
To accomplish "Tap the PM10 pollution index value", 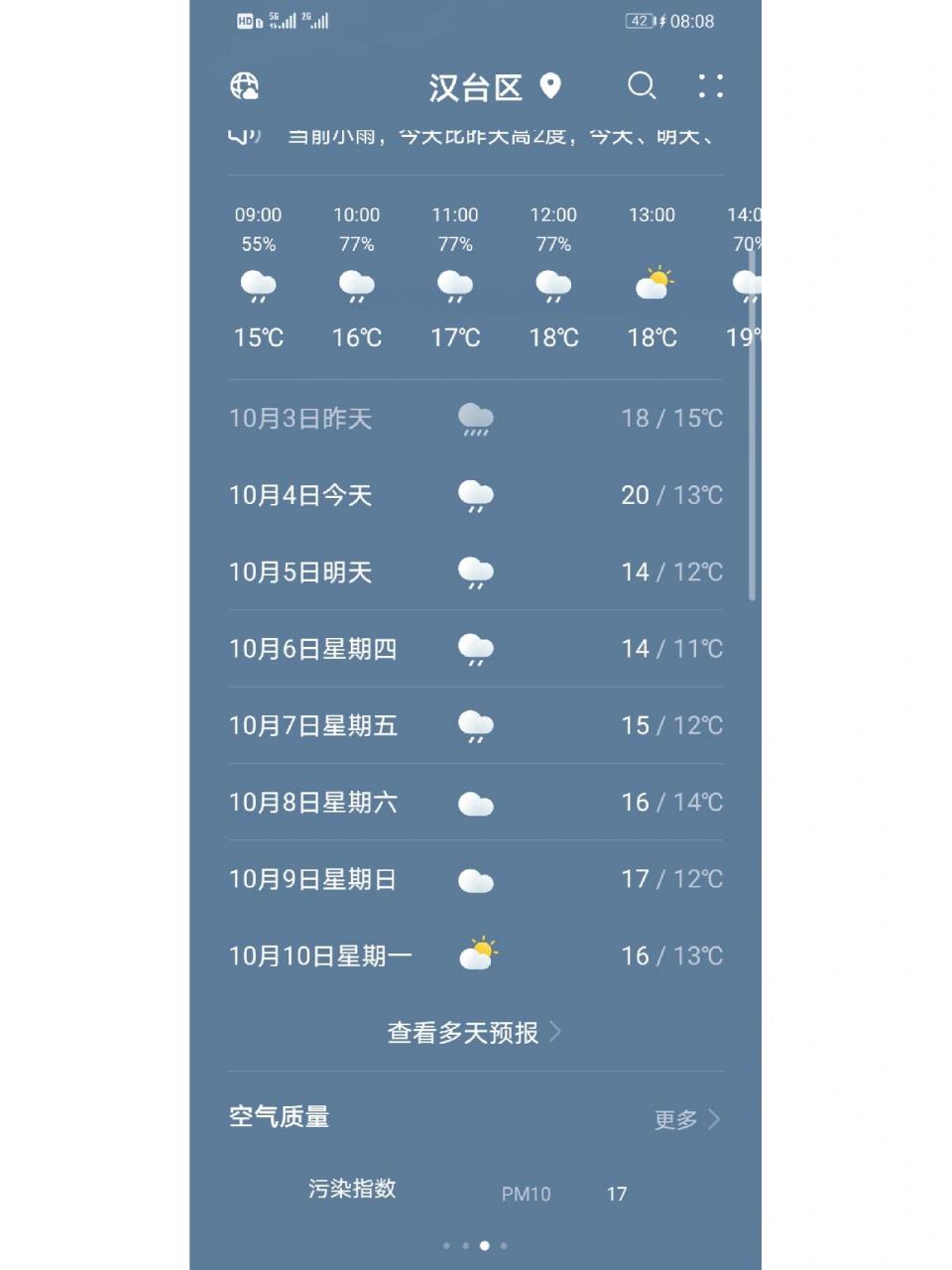I will pyautogui.click(x=616, y=1195).
